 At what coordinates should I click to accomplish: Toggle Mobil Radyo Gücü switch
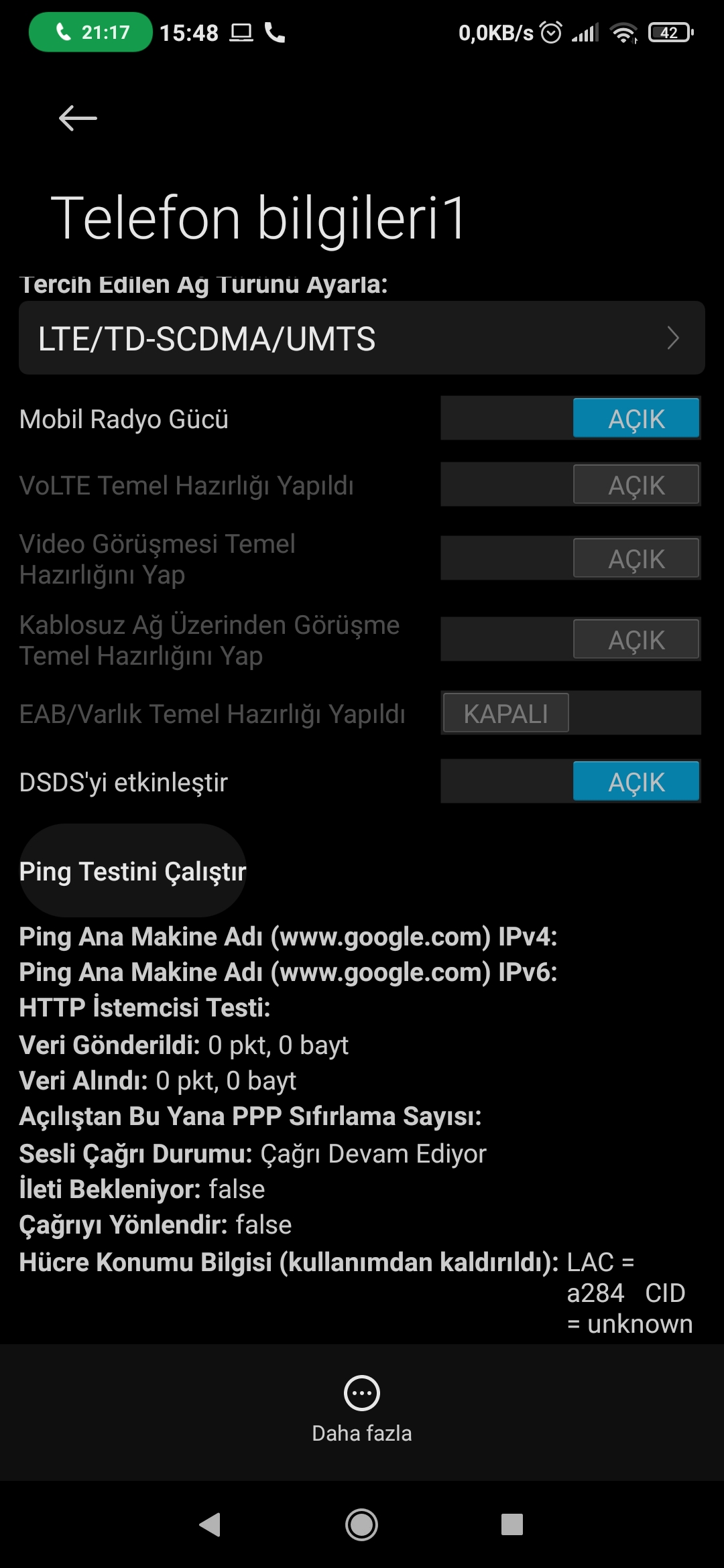click(570, 418)
